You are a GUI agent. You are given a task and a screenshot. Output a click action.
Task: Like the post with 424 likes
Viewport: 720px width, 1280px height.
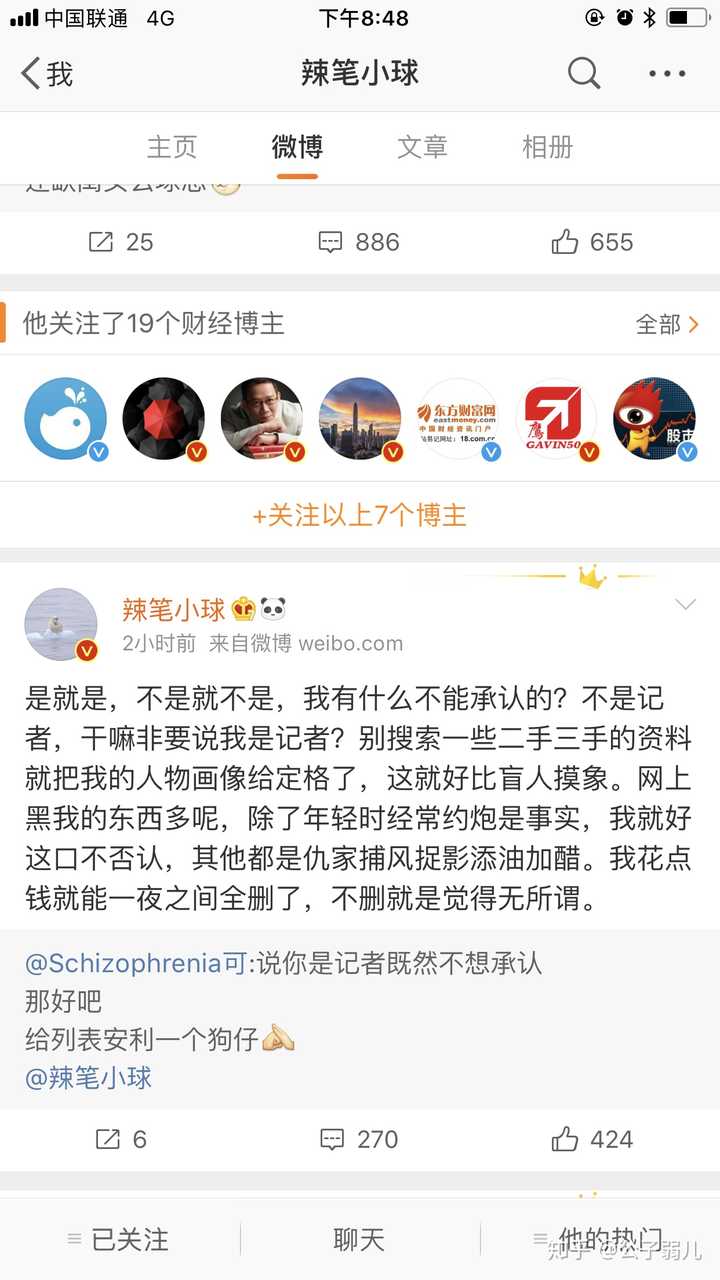(x=592, y=1139)
